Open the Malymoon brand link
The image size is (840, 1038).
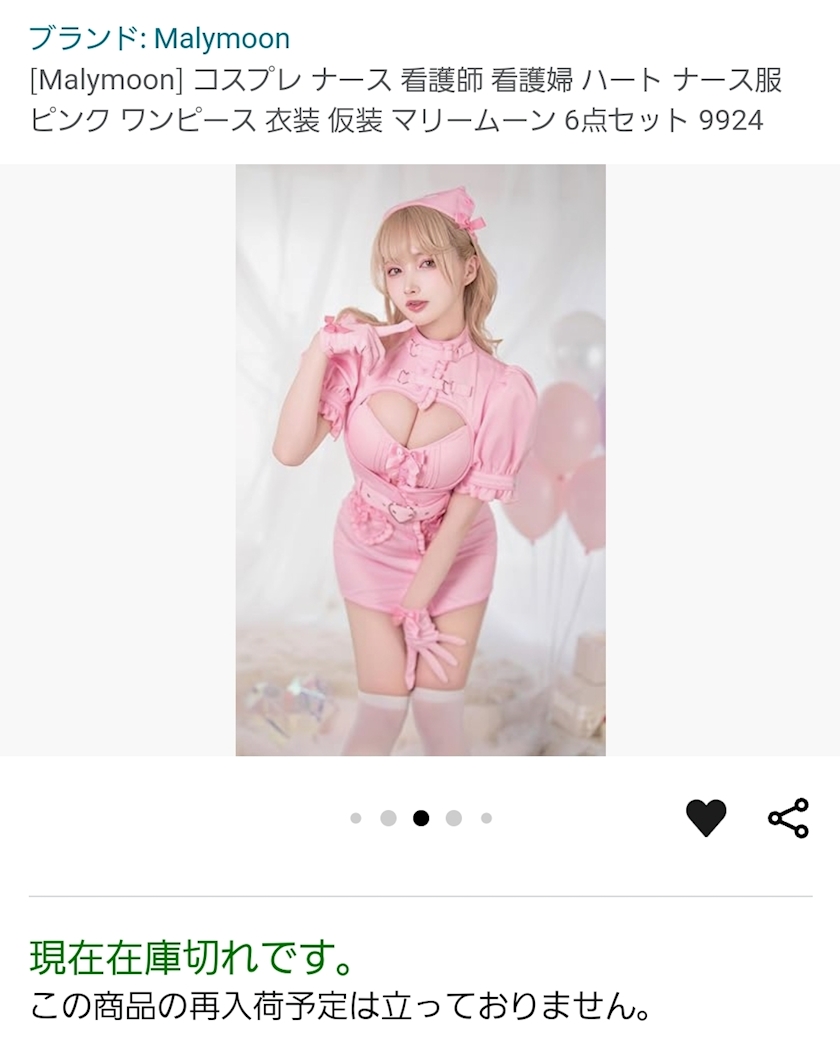coord(160,38)
